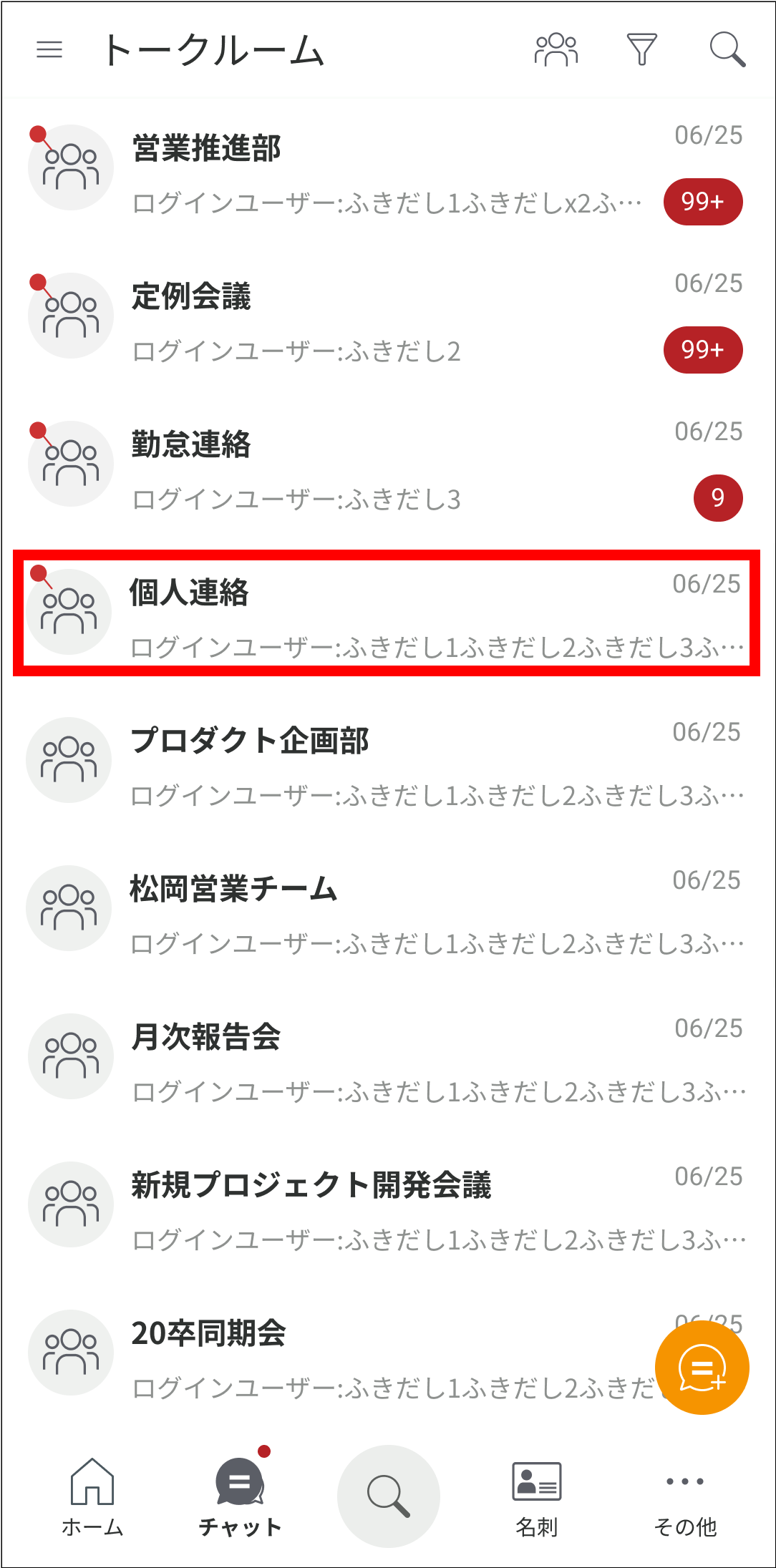Switch to the ホーム tab

point(92,1497)
